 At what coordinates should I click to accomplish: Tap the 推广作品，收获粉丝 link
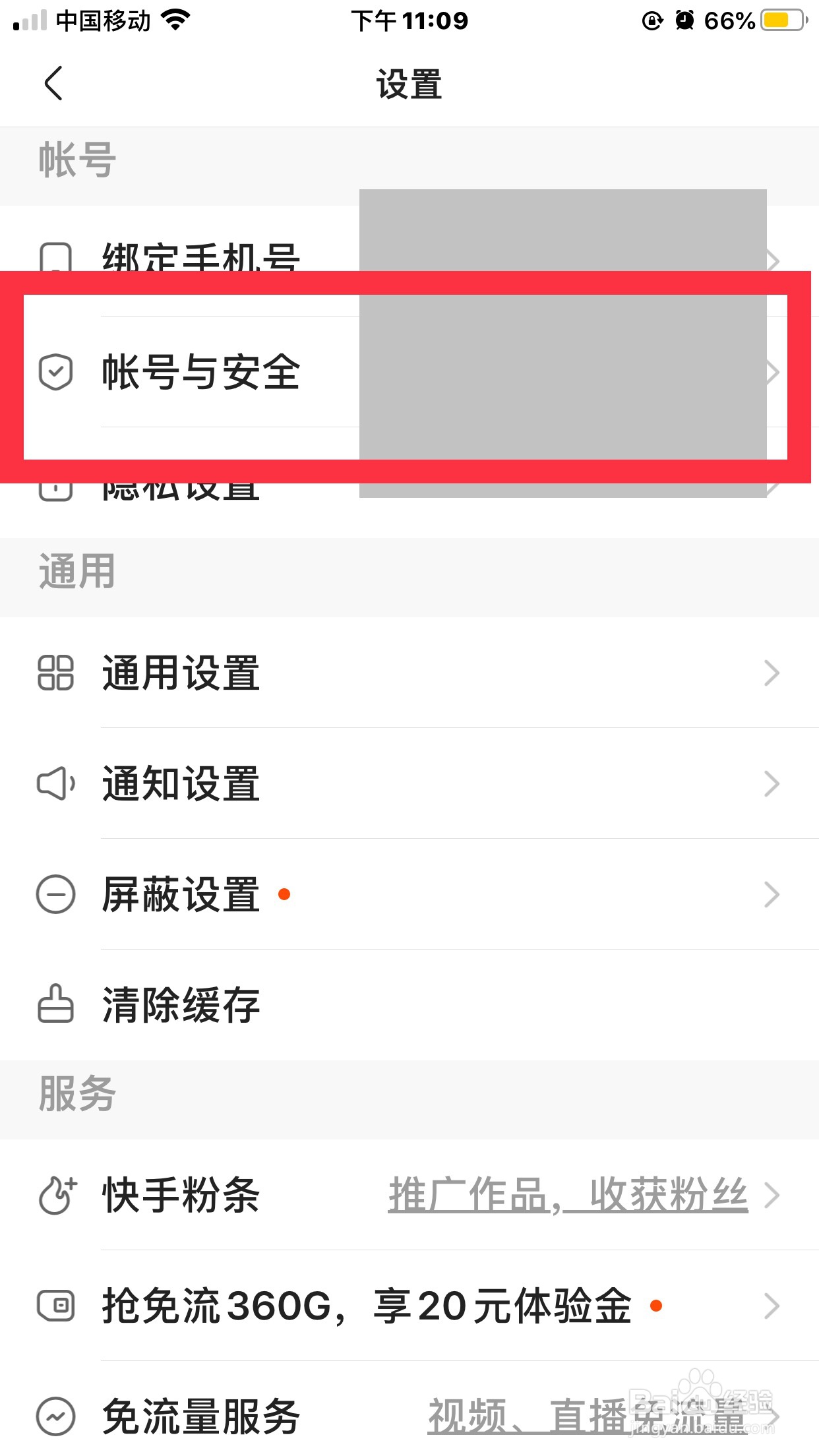567,1195
